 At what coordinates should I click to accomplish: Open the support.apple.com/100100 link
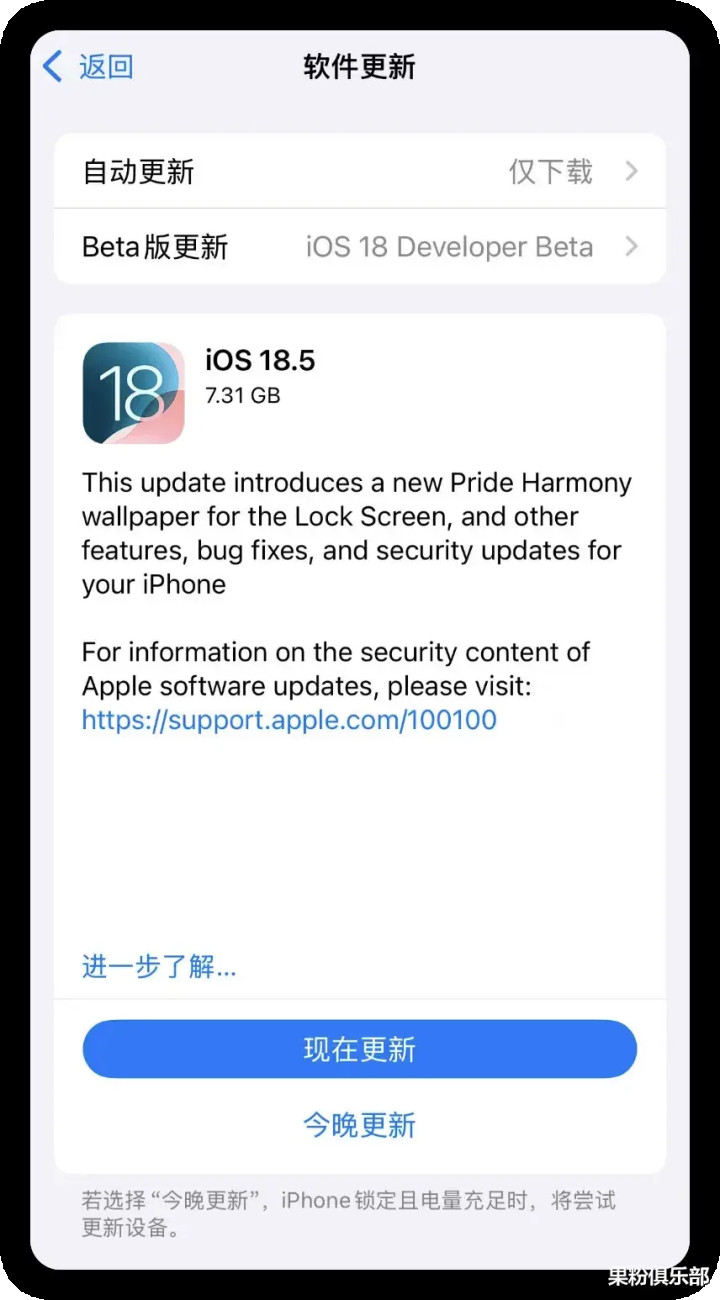[289, 720]
